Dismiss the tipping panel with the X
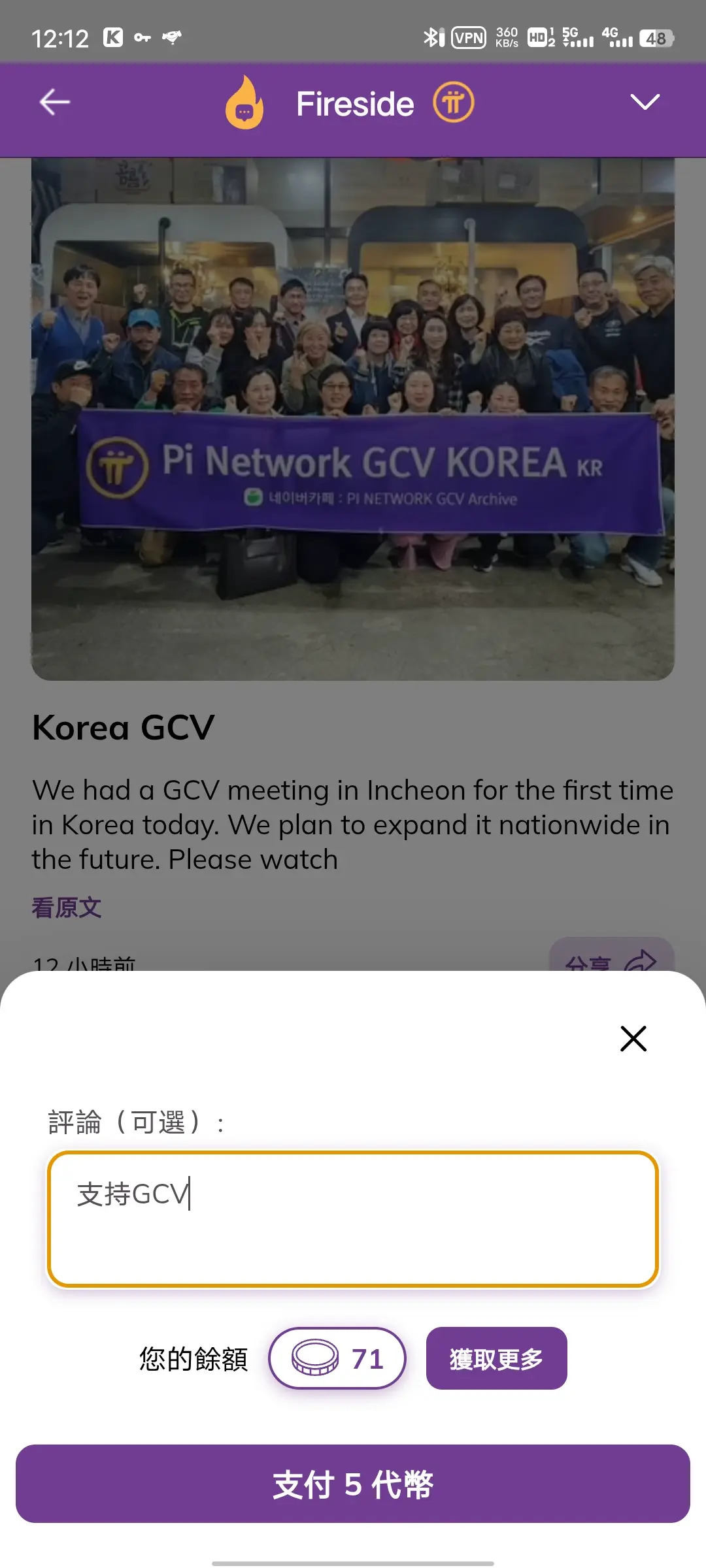The image size is (706, 1568). (x=632, y=1039)
